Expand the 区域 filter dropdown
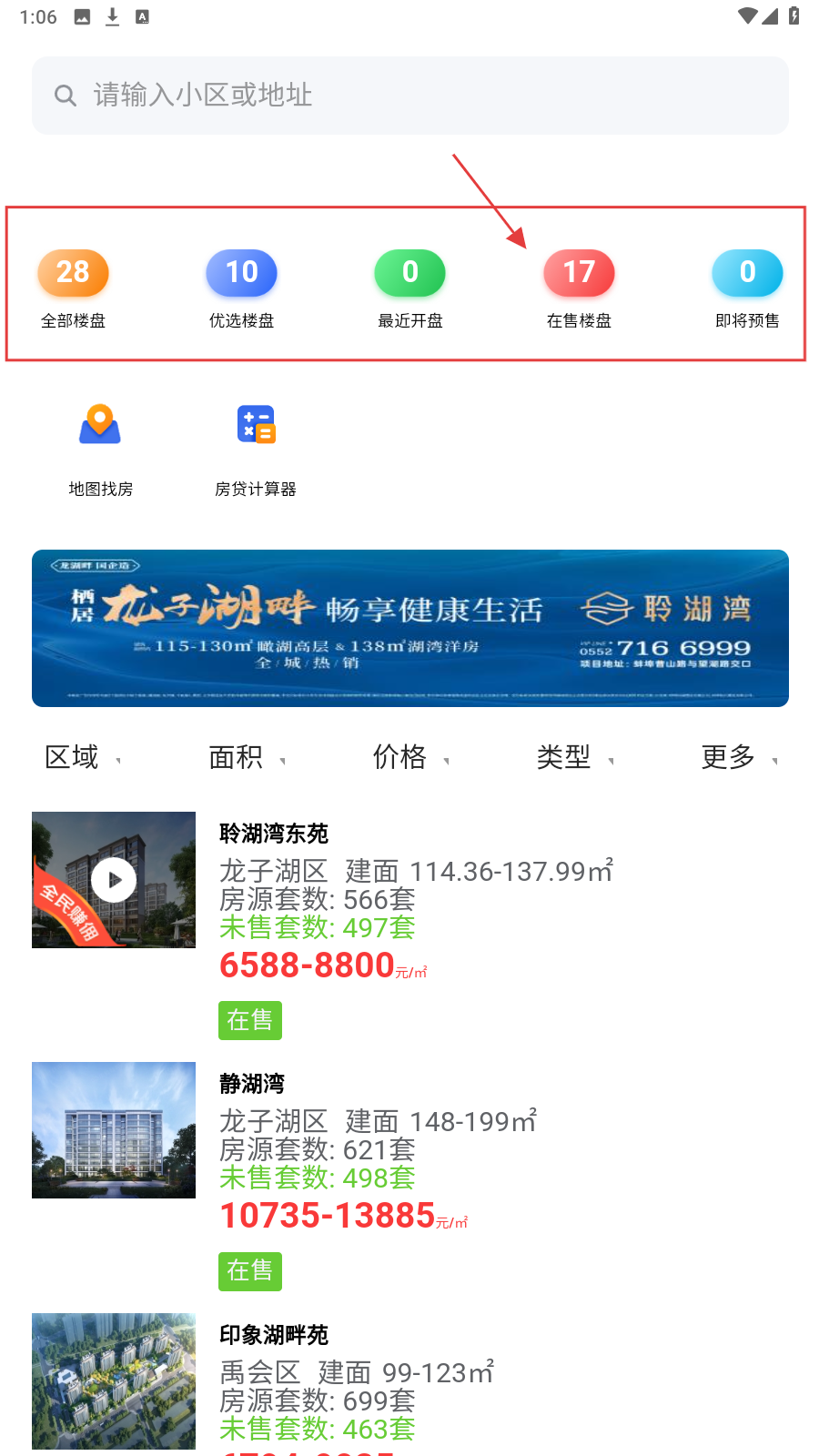This screenshot has width=819, height=1456. (82, 757)
